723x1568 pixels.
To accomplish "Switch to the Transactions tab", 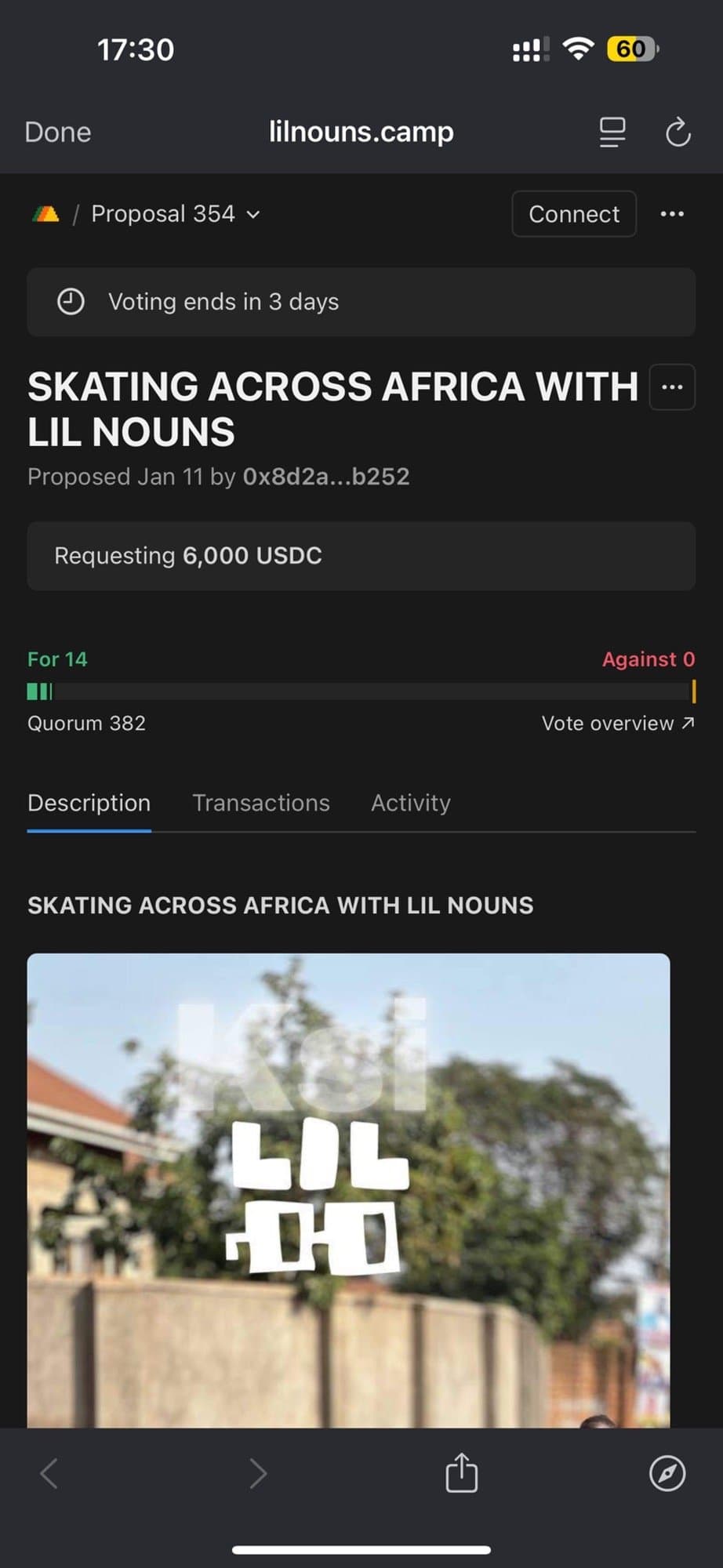I will pyautogui.click(x=261, y=803).
